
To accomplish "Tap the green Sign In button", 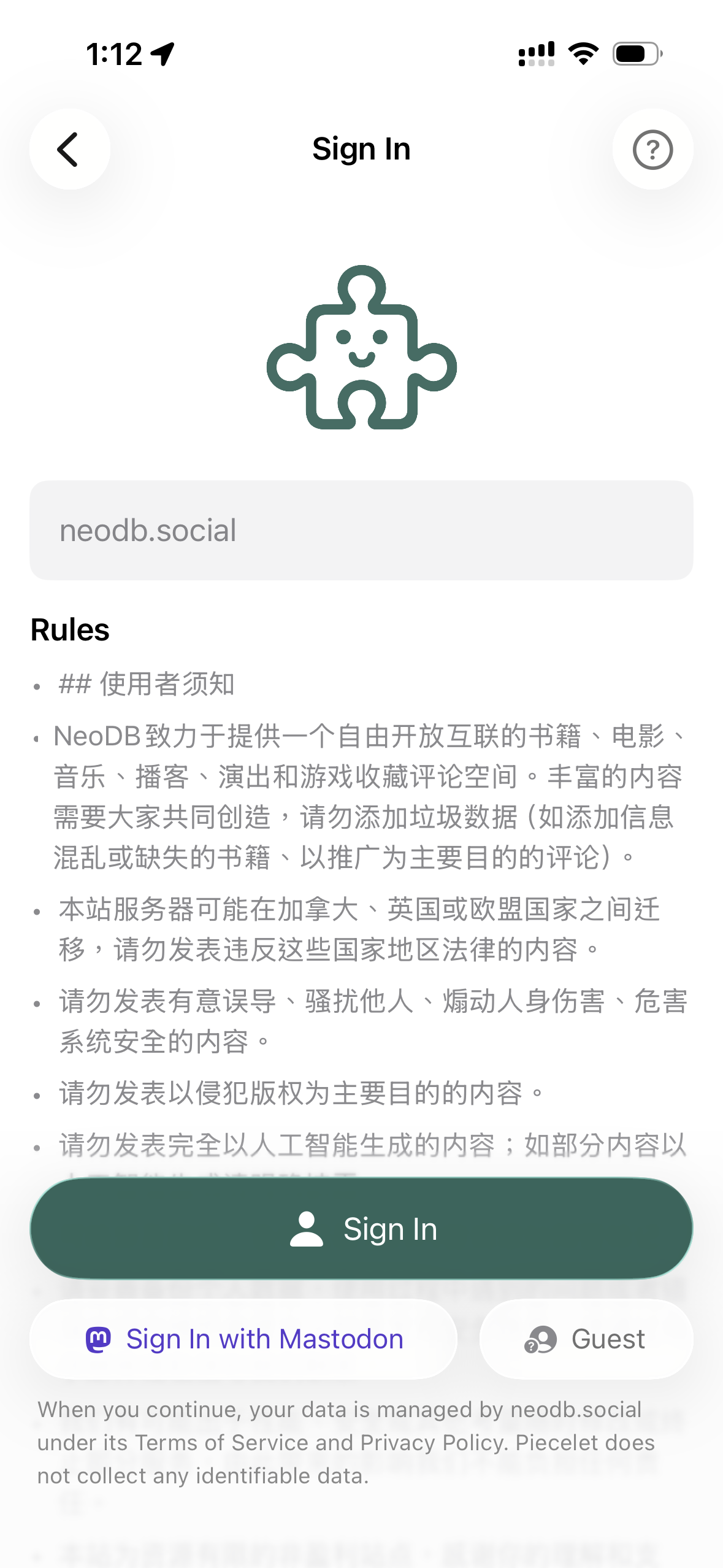I will point(361,1229).
